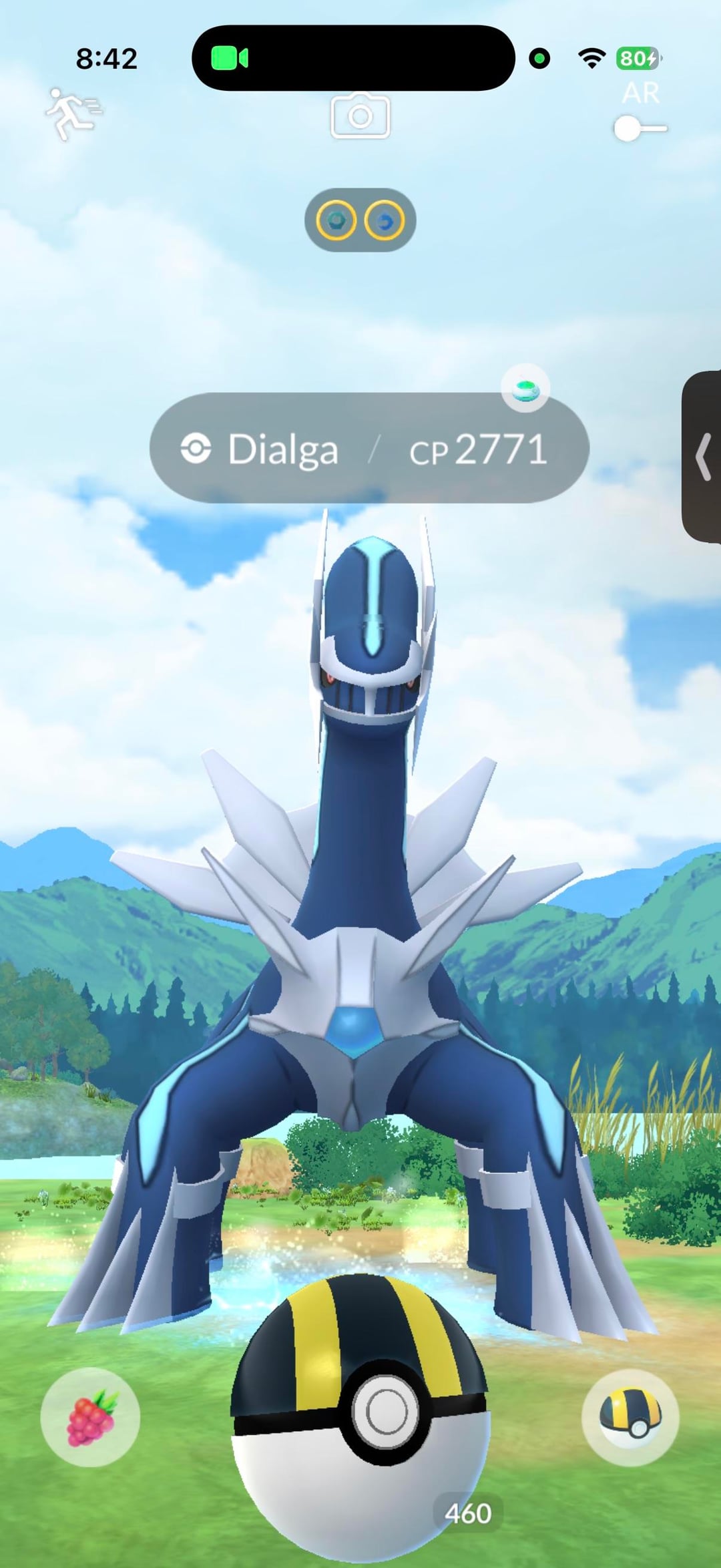Run away from the Dialga encounter
Screen dimensions: 721x1568
[72, 114]
